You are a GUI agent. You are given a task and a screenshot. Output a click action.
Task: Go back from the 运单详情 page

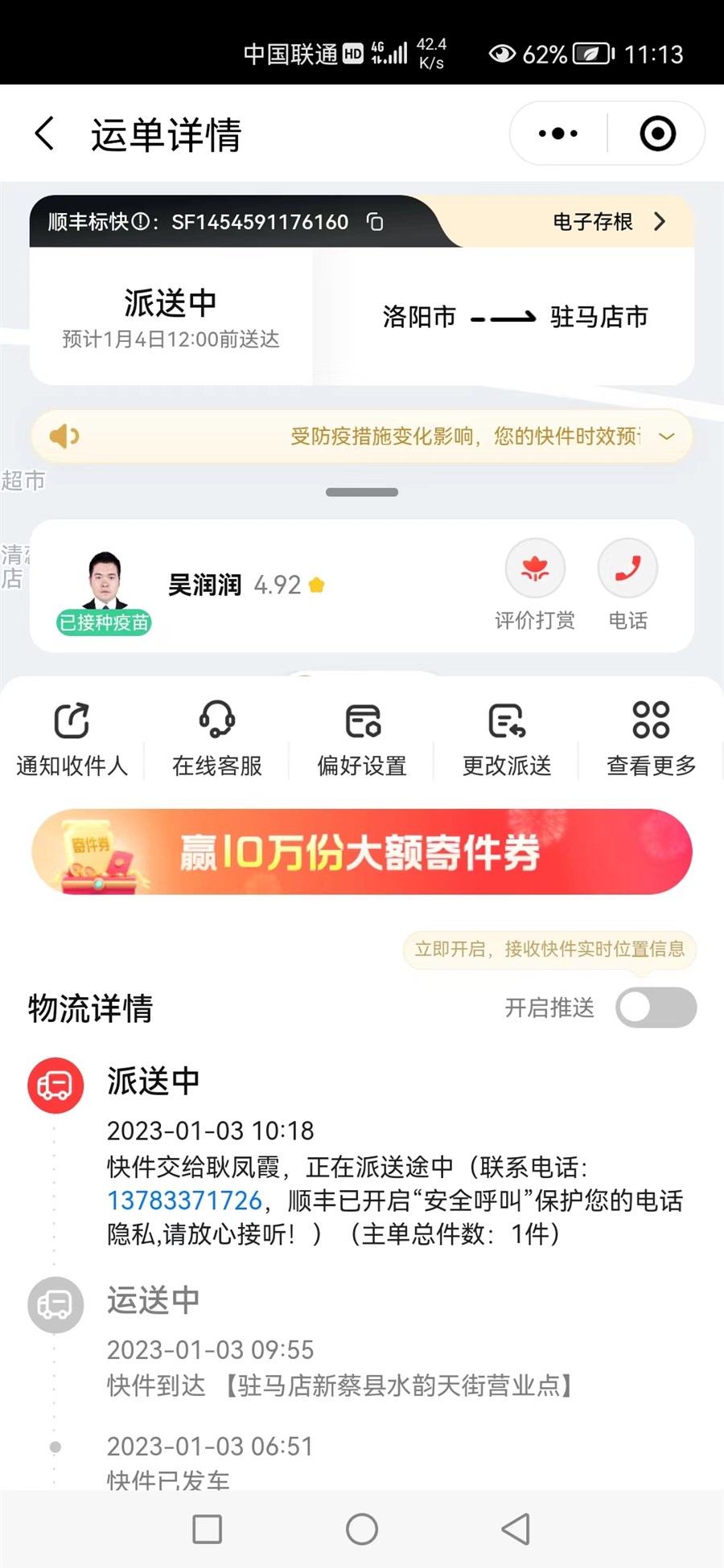(x=45, y=133)
